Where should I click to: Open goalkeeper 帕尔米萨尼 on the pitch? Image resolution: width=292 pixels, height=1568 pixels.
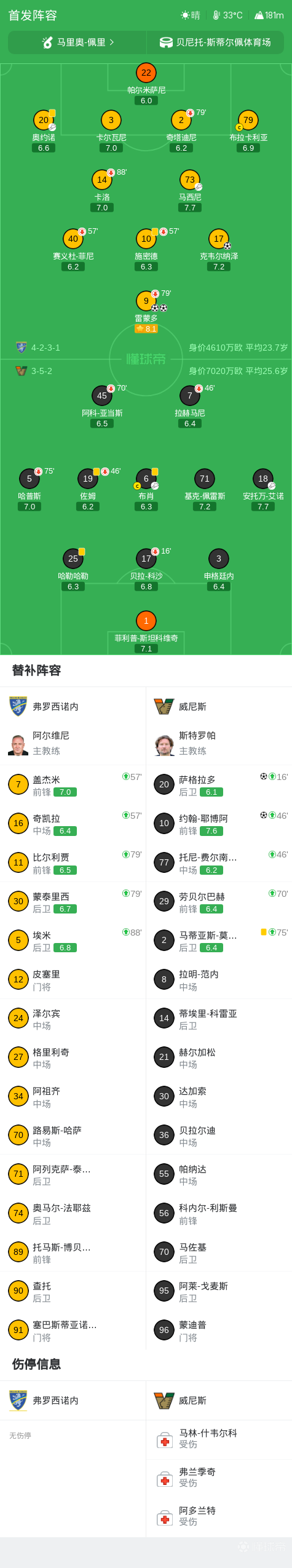(146, 84)
